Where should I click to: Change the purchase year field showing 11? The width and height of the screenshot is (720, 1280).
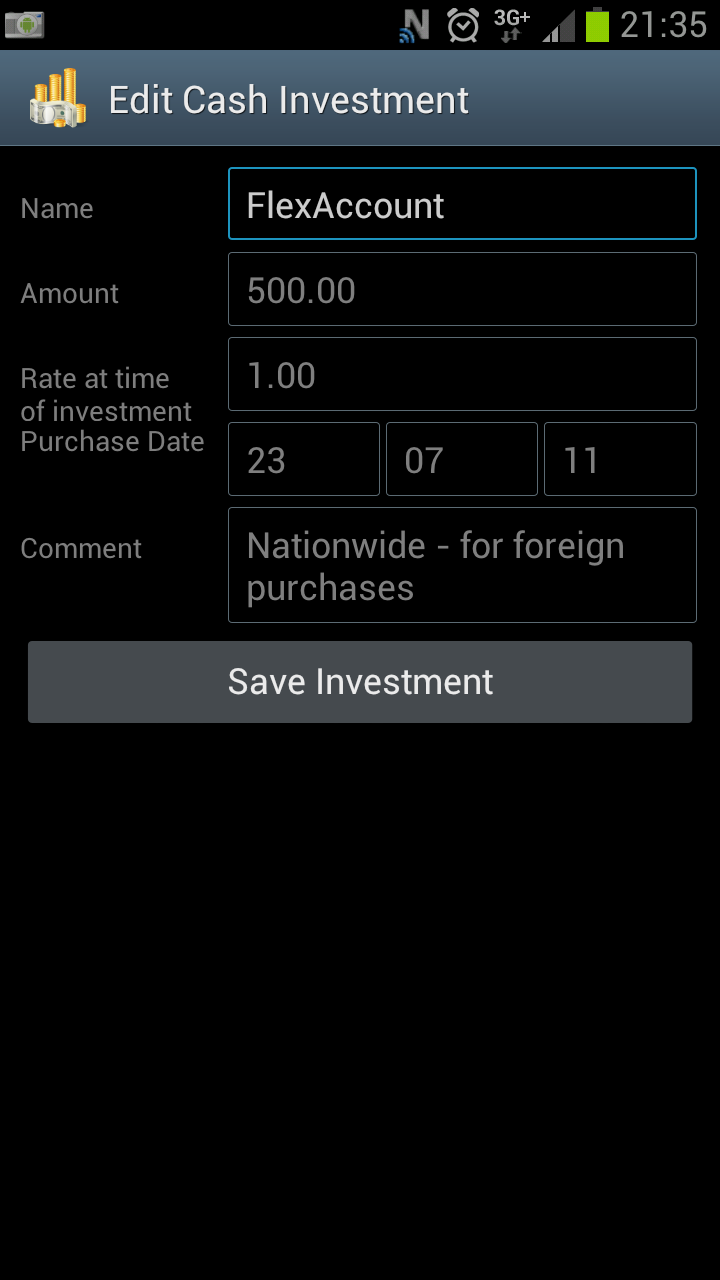click(620, 459)
